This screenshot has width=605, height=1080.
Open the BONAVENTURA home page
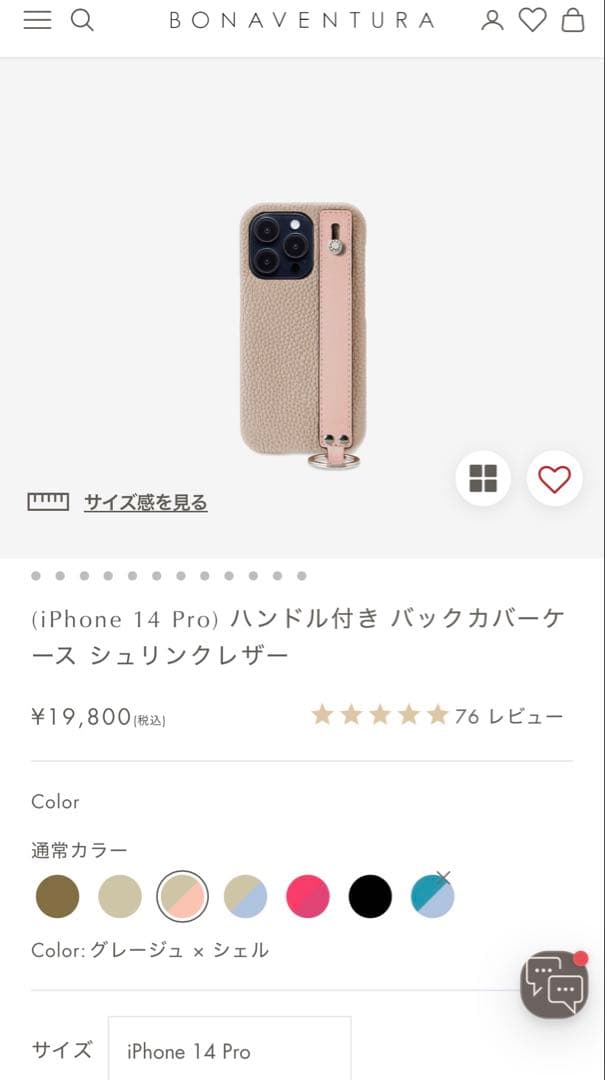coord(302,20)
